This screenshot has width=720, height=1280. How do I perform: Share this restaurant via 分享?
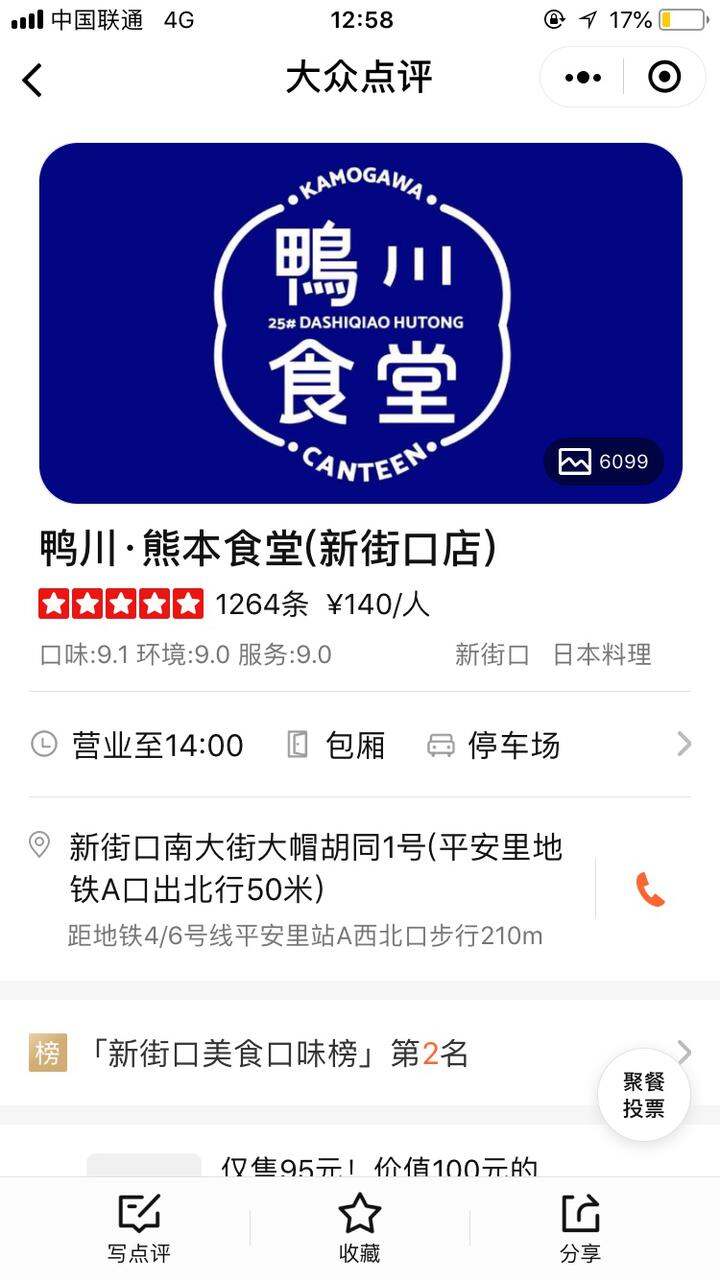580,1228
